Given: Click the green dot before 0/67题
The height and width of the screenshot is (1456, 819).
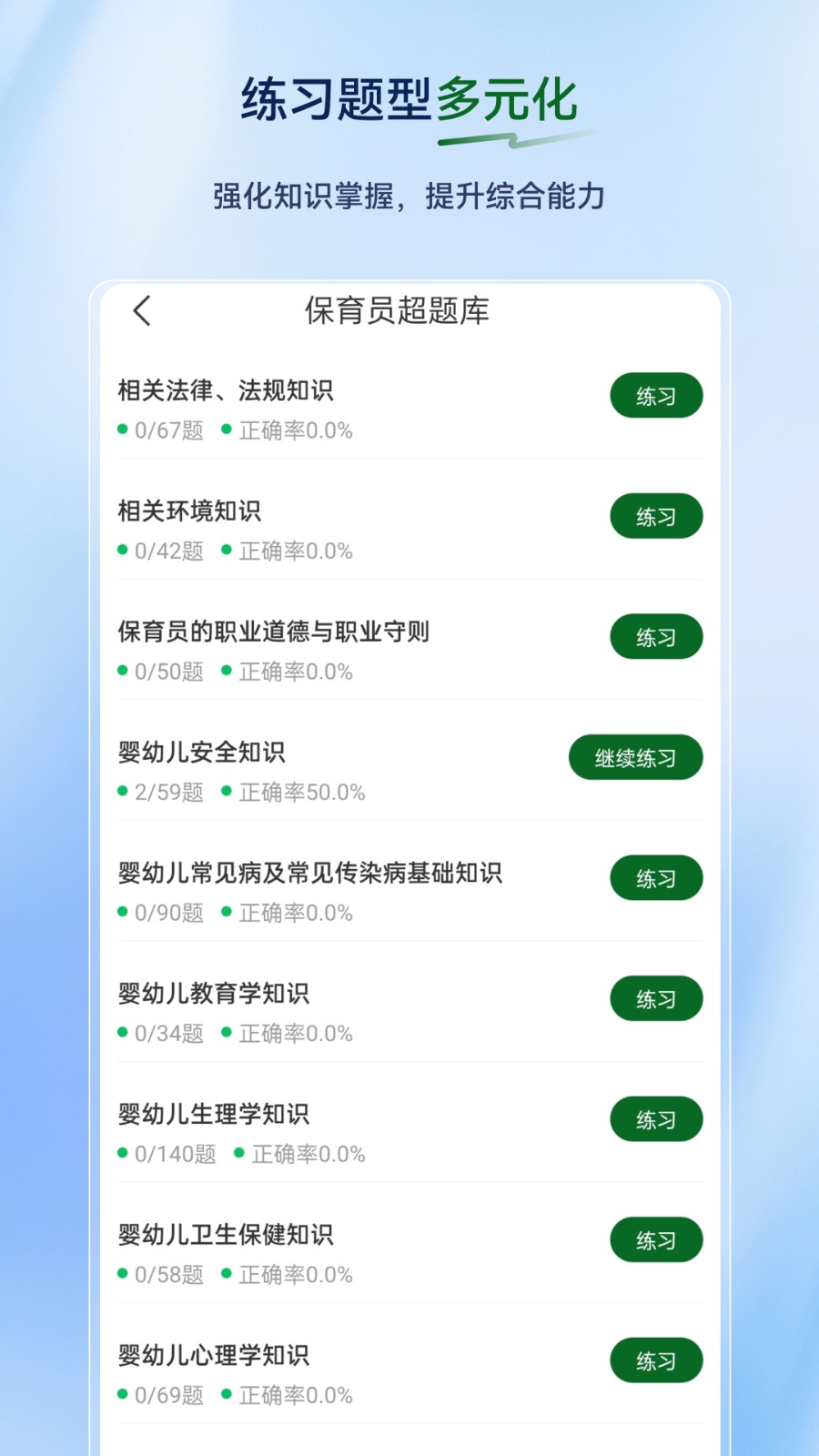Looking at the screenshot, I should click(123, 430).
